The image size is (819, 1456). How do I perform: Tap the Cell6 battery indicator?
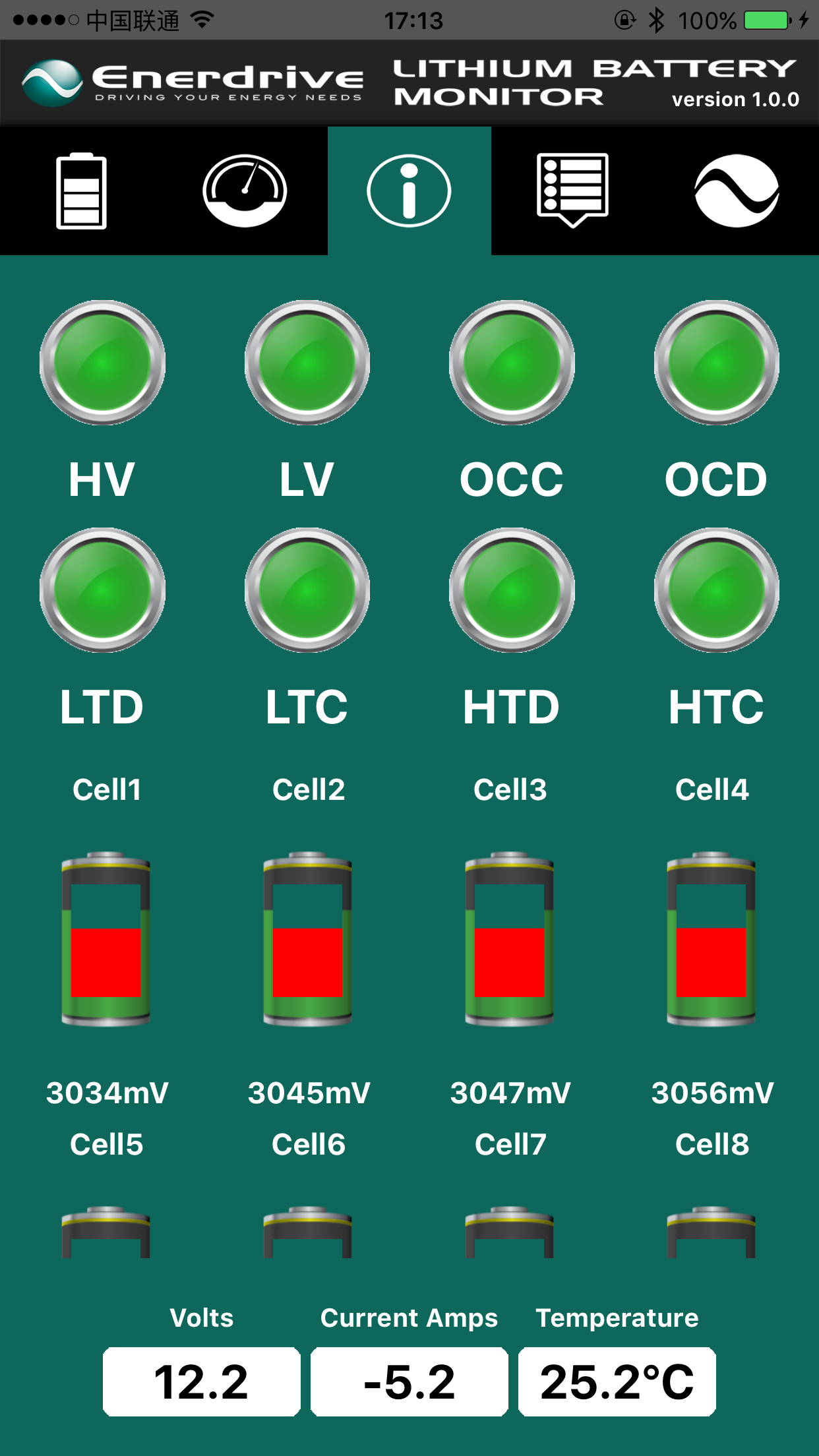(307, 1233)
